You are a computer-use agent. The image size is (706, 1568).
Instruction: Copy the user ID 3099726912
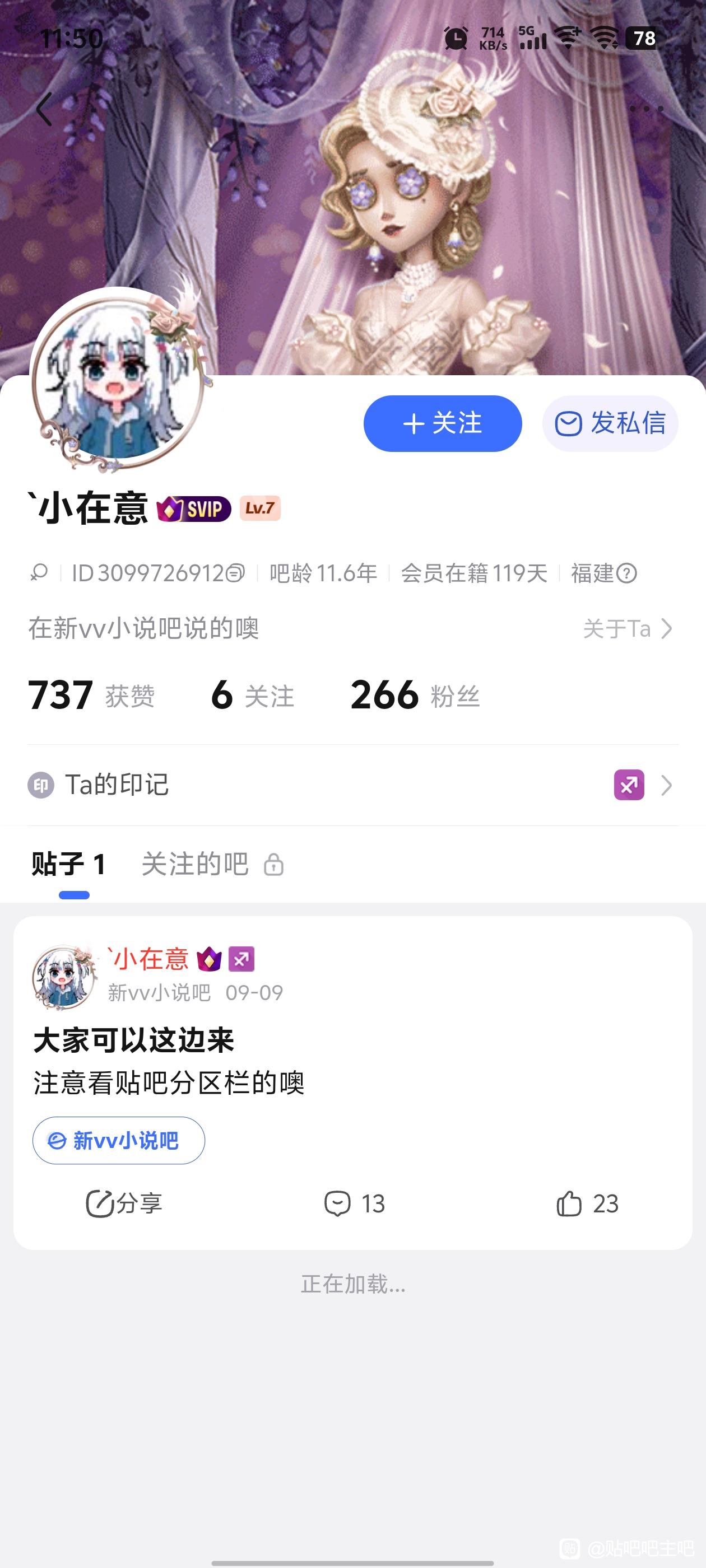coord(235,573)
